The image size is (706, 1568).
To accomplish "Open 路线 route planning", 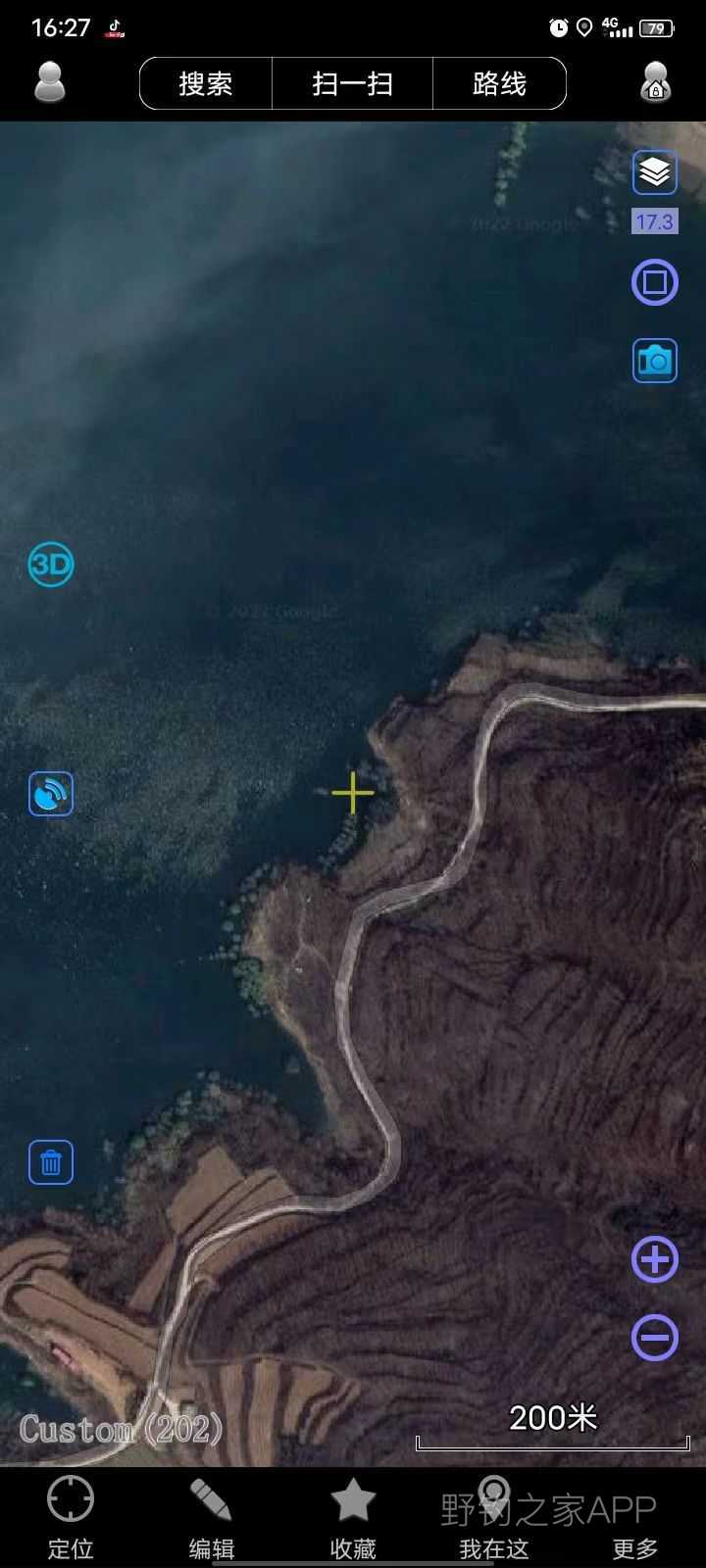I will coord(499,83).
